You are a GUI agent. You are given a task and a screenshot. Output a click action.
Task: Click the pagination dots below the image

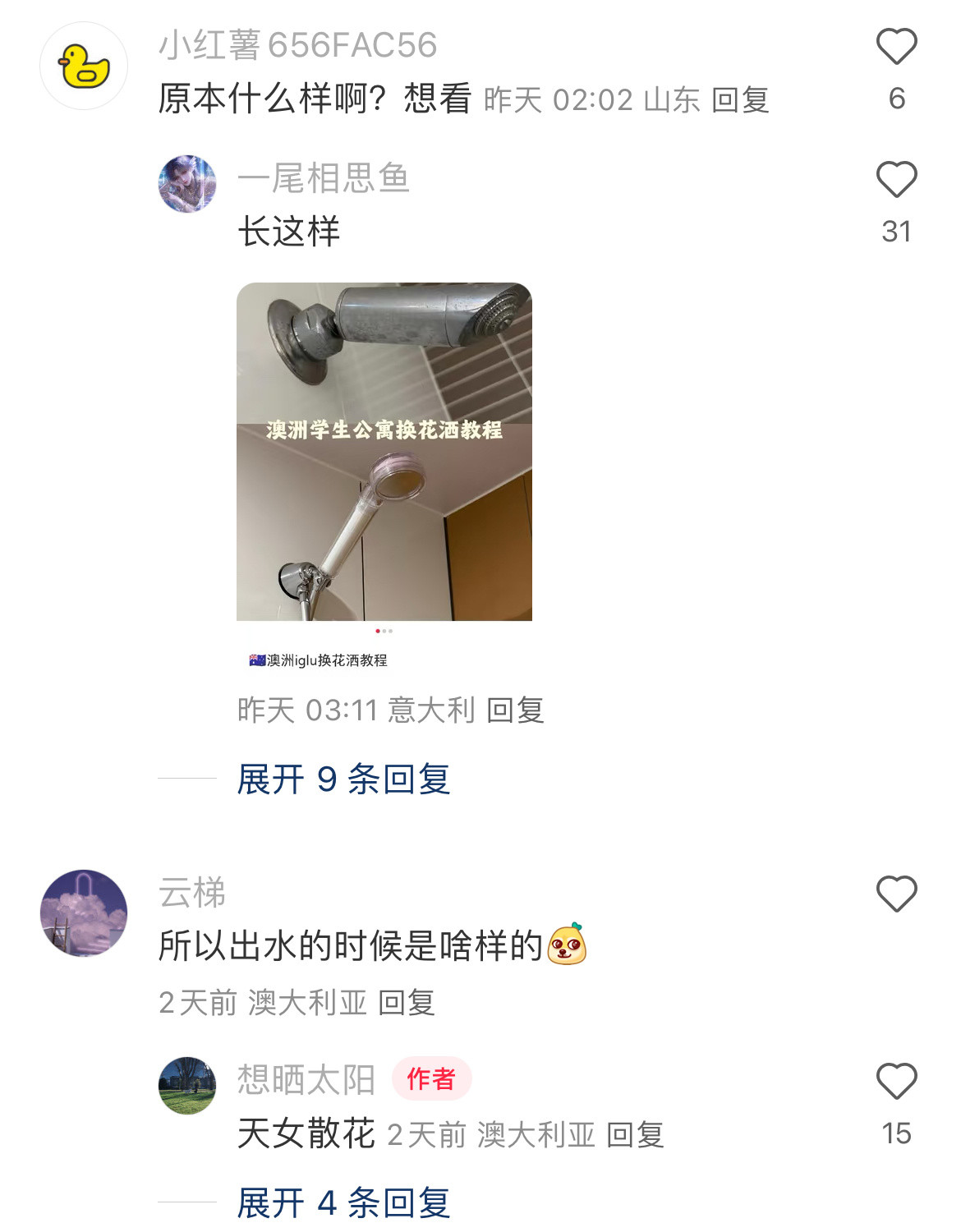pos(384,630)
